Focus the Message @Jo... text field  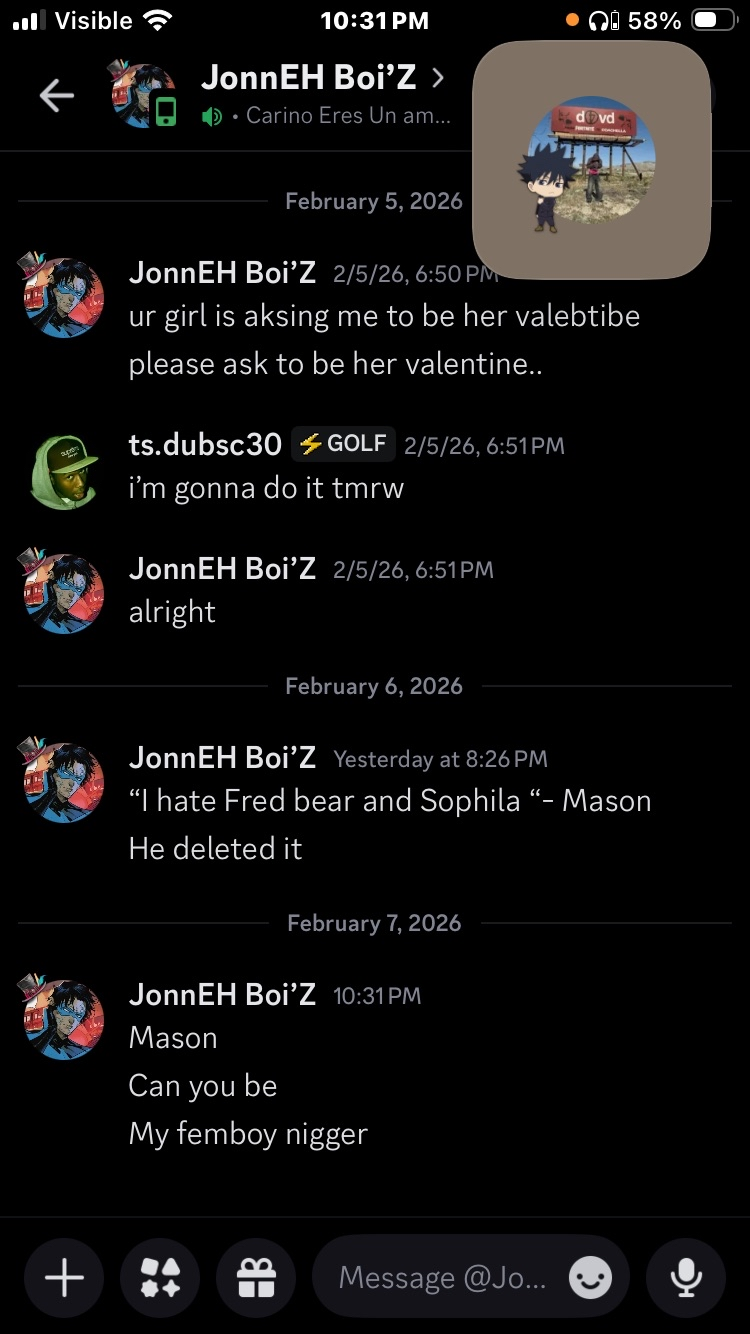click(x=442, y=1277)
